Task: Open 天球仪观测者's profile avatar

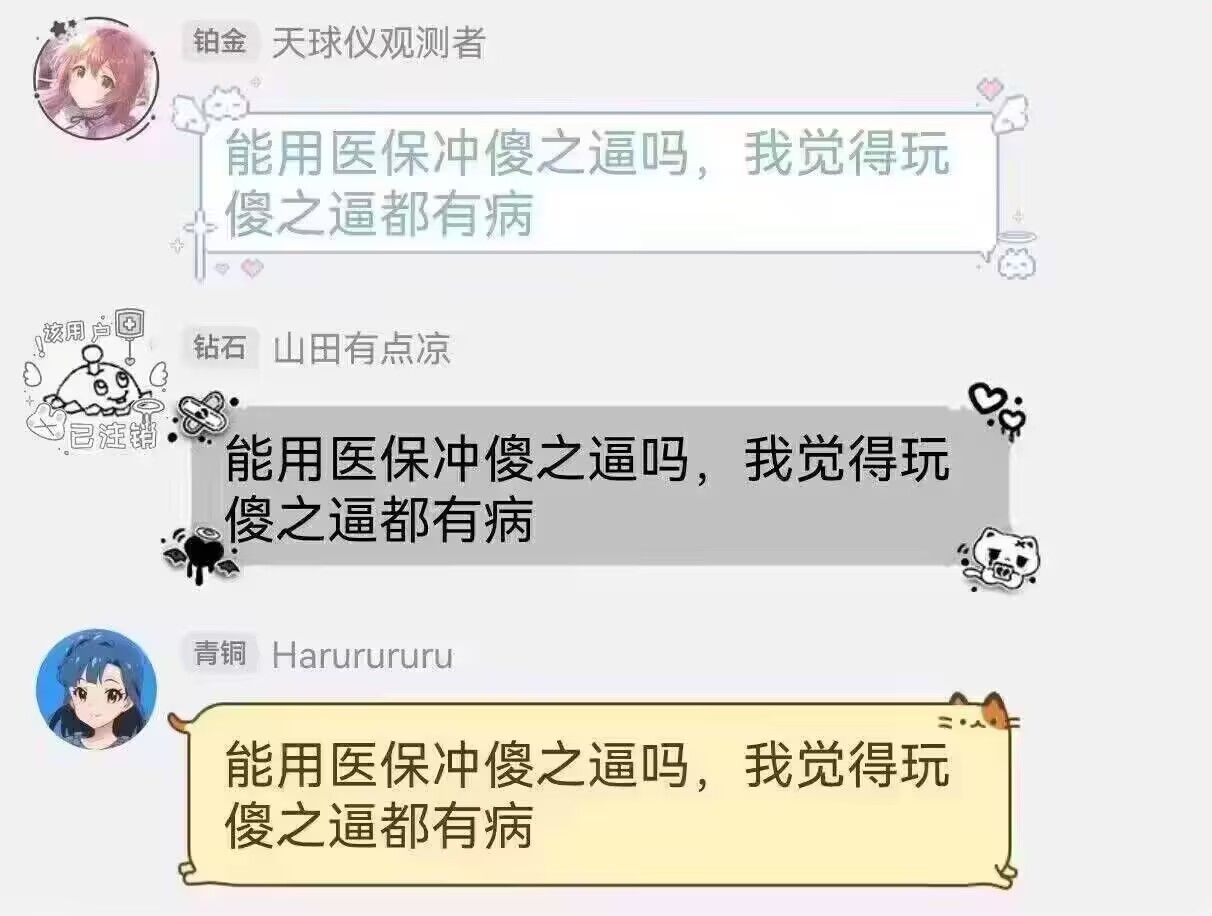Action: coord(96,79)
